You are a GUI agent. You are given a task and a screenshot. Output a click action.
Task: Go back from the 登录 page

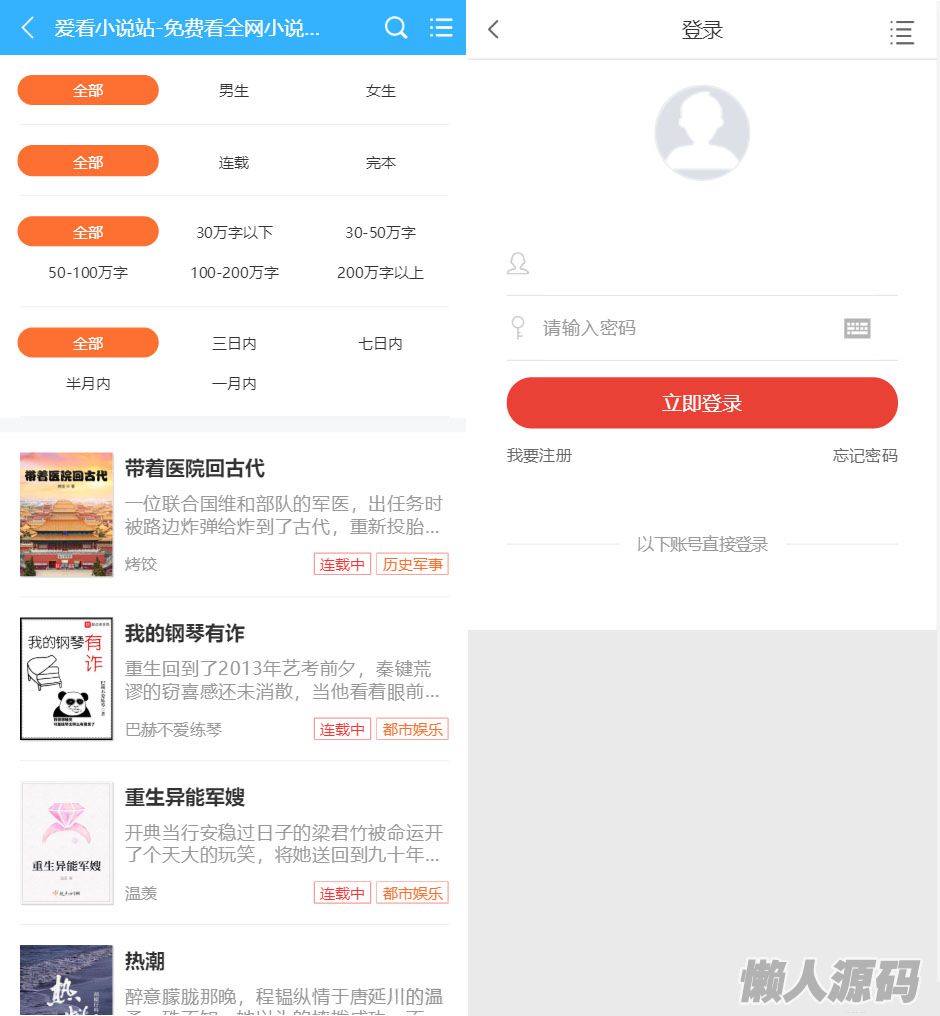click(493, 30)
